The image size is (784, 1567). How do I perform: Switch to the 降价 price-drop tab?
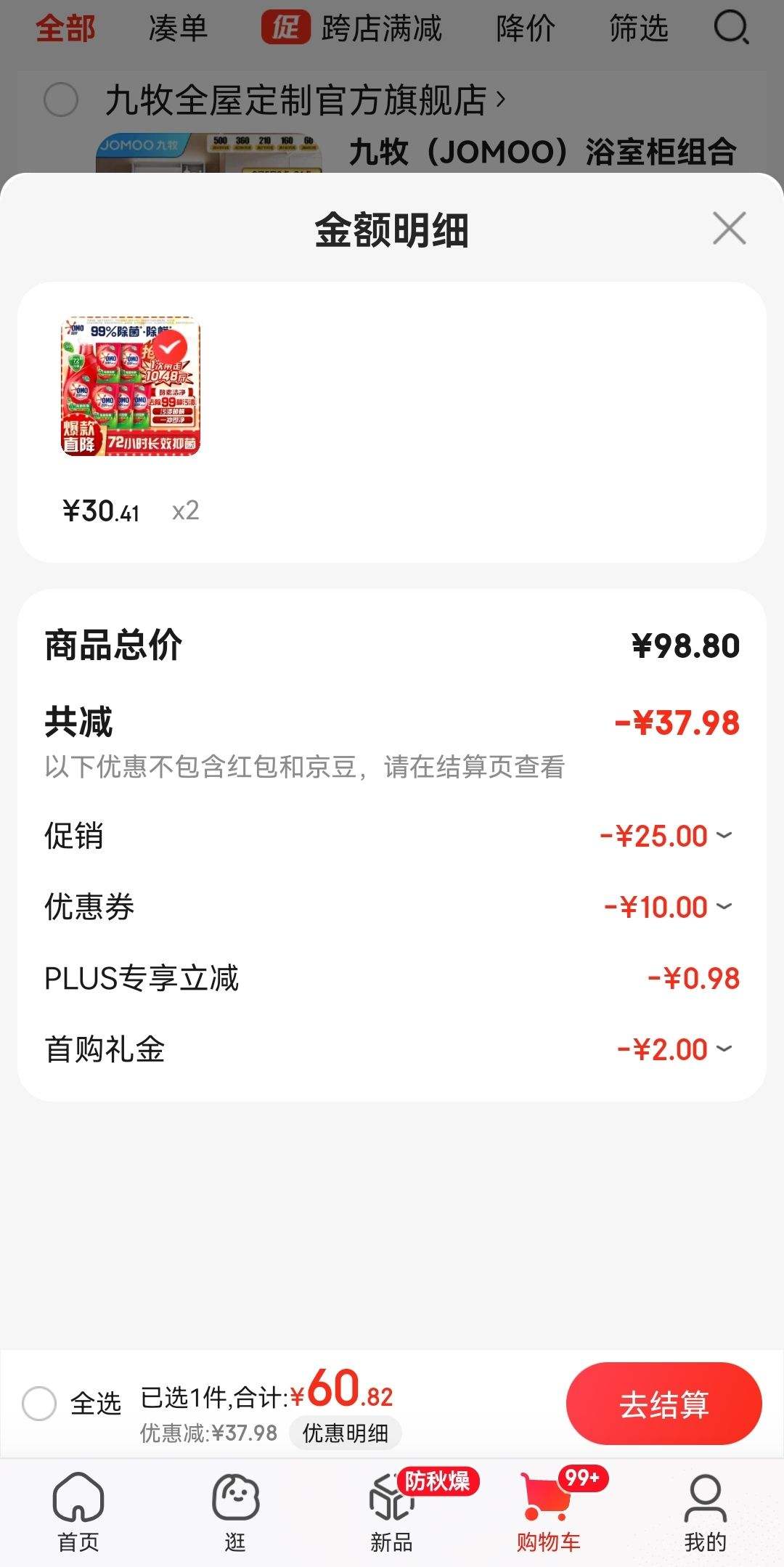pos(526,29)
